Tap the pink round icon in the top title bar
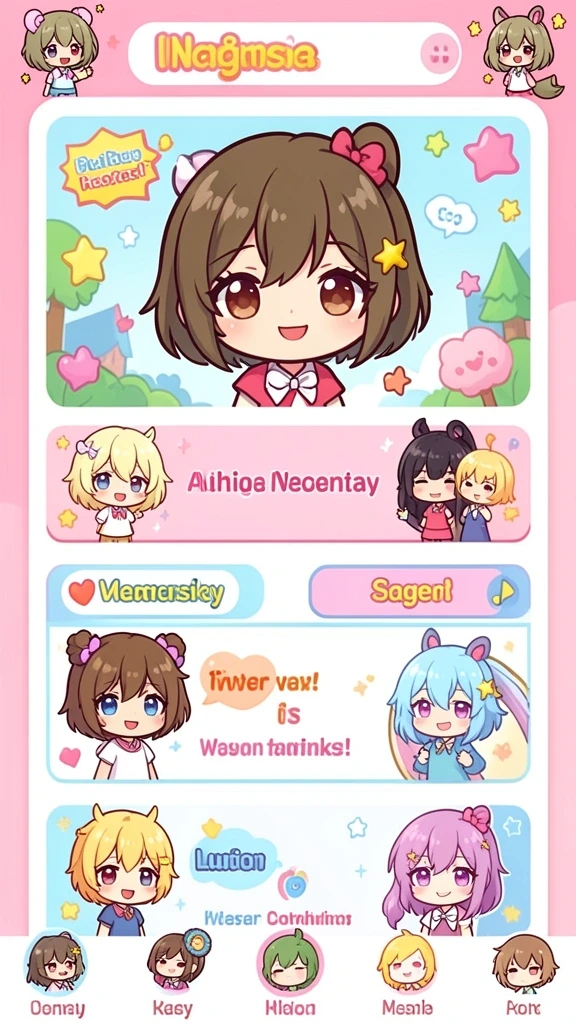The height and width of the screenshot is (1024, 576). coord(440,54)
